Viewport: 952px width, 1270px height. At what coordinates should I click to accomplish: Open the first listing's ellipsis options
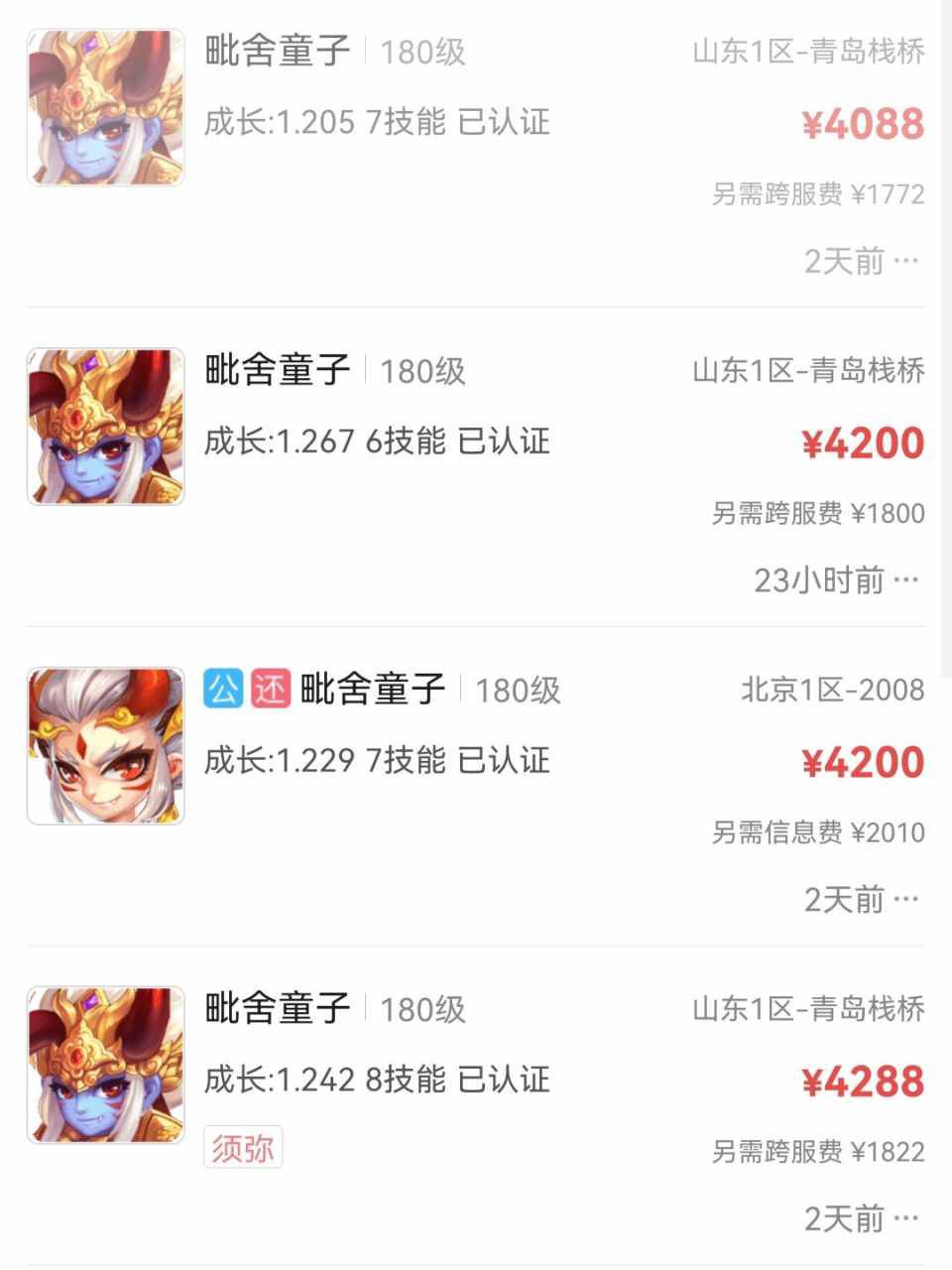click(904, 260)
